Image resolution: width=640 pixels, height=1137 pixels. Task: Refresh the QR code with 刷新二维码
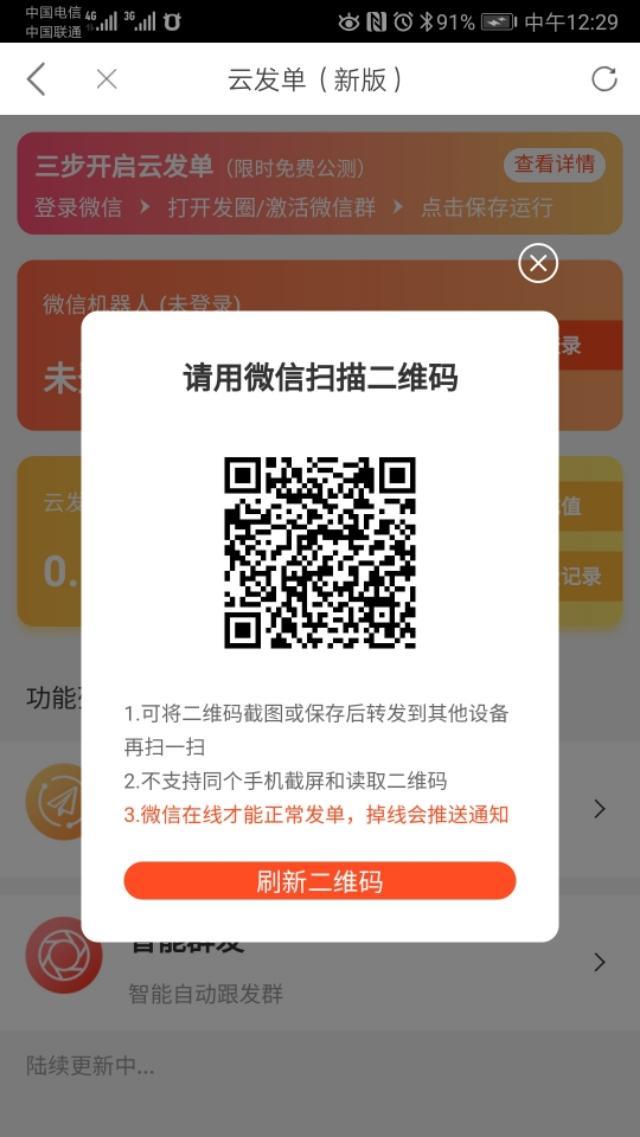320,881
